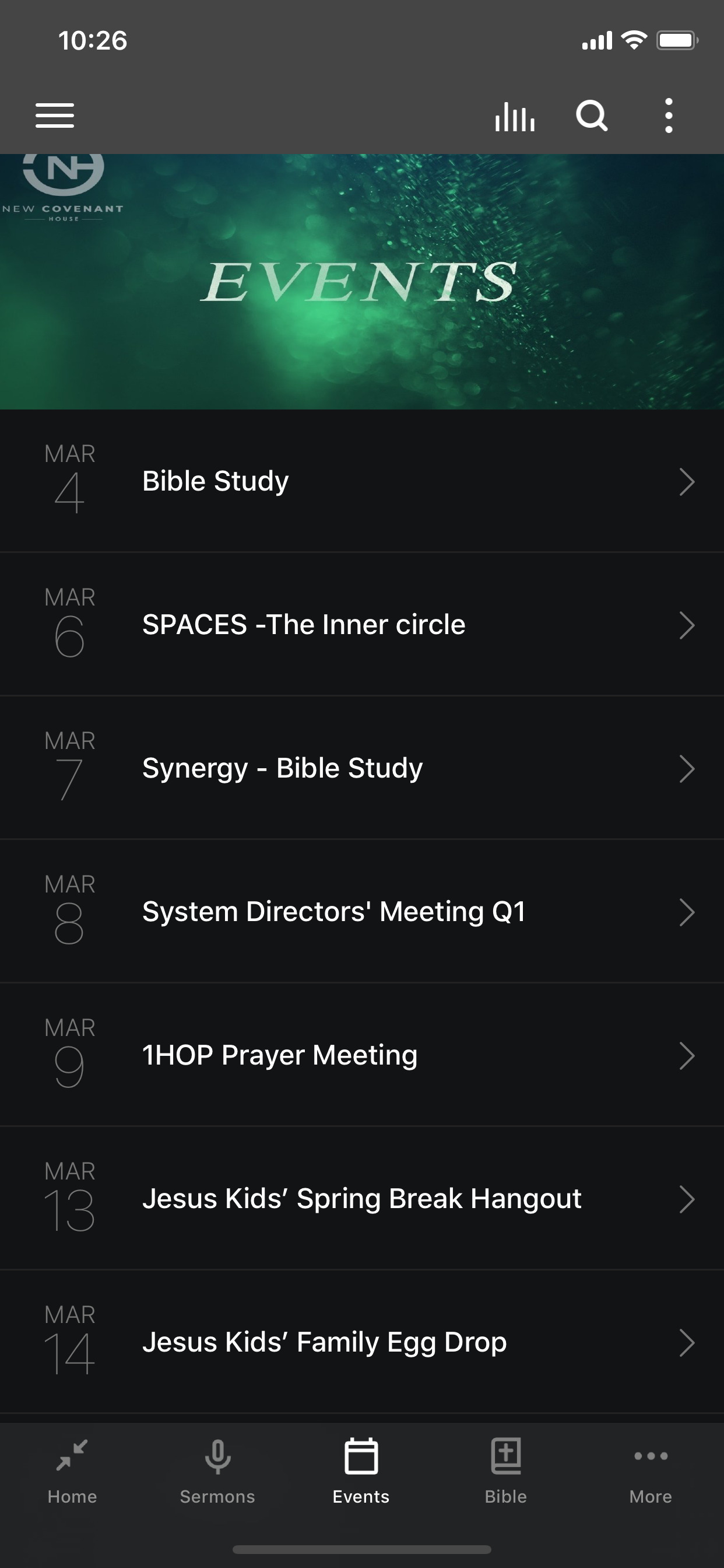
Task: Open the hamburger drawer menu
Action: (55, 115)
